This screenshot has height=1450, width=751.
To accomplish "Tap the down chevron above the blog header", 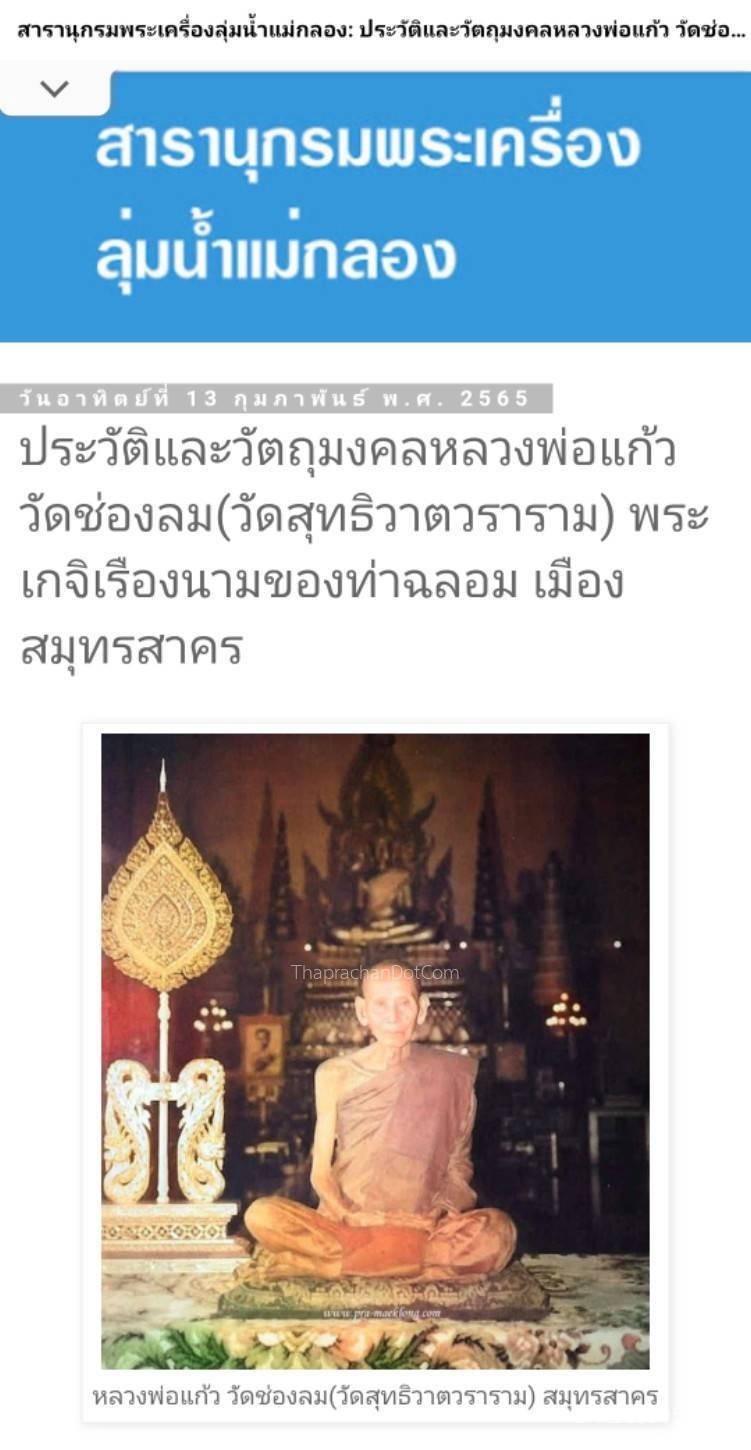I will (54, 89).
